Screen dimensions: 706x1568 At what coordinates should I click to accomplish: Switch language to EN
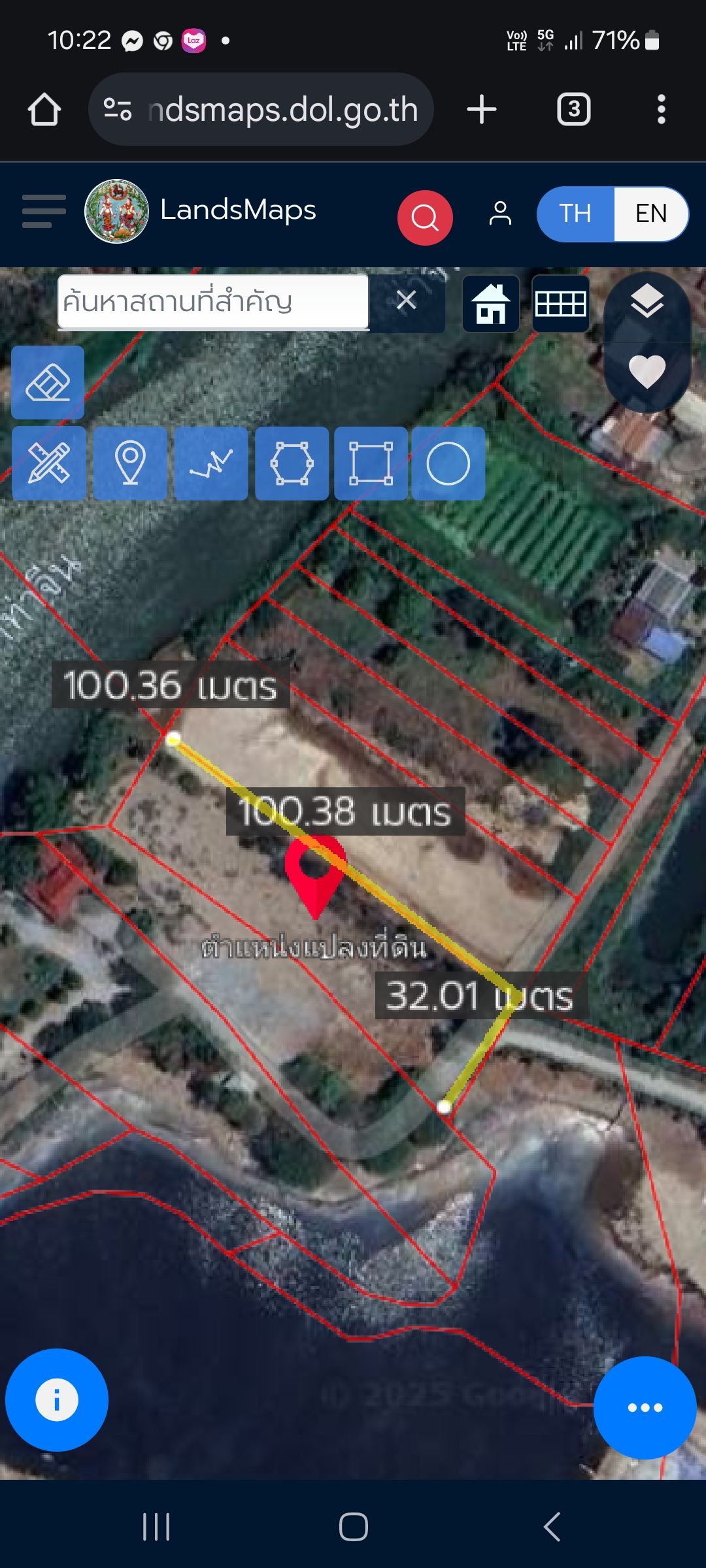(651, 214)
